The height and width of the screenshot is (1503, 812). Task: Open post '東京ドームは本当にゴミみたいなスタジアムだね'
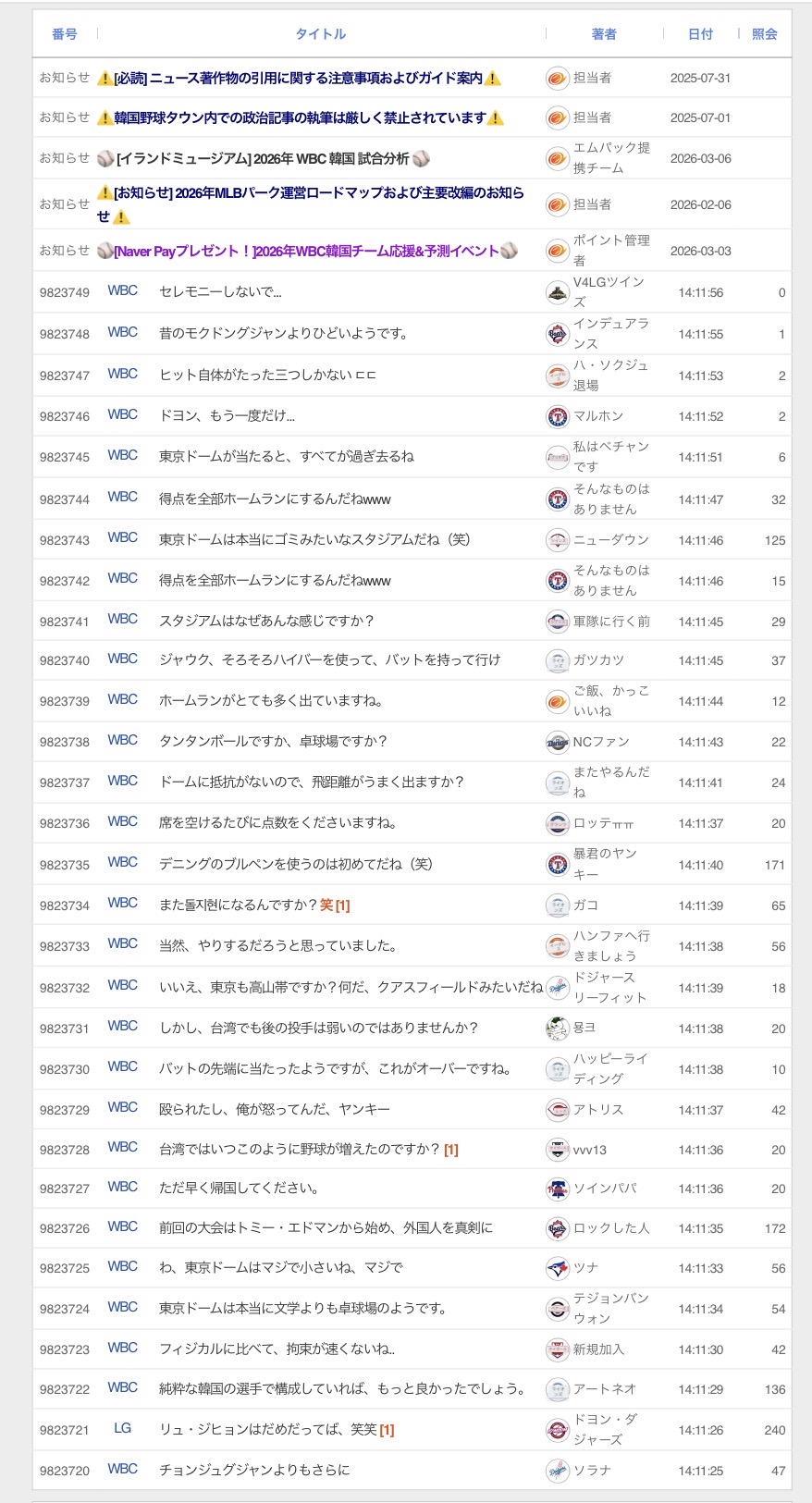point(314,540)
